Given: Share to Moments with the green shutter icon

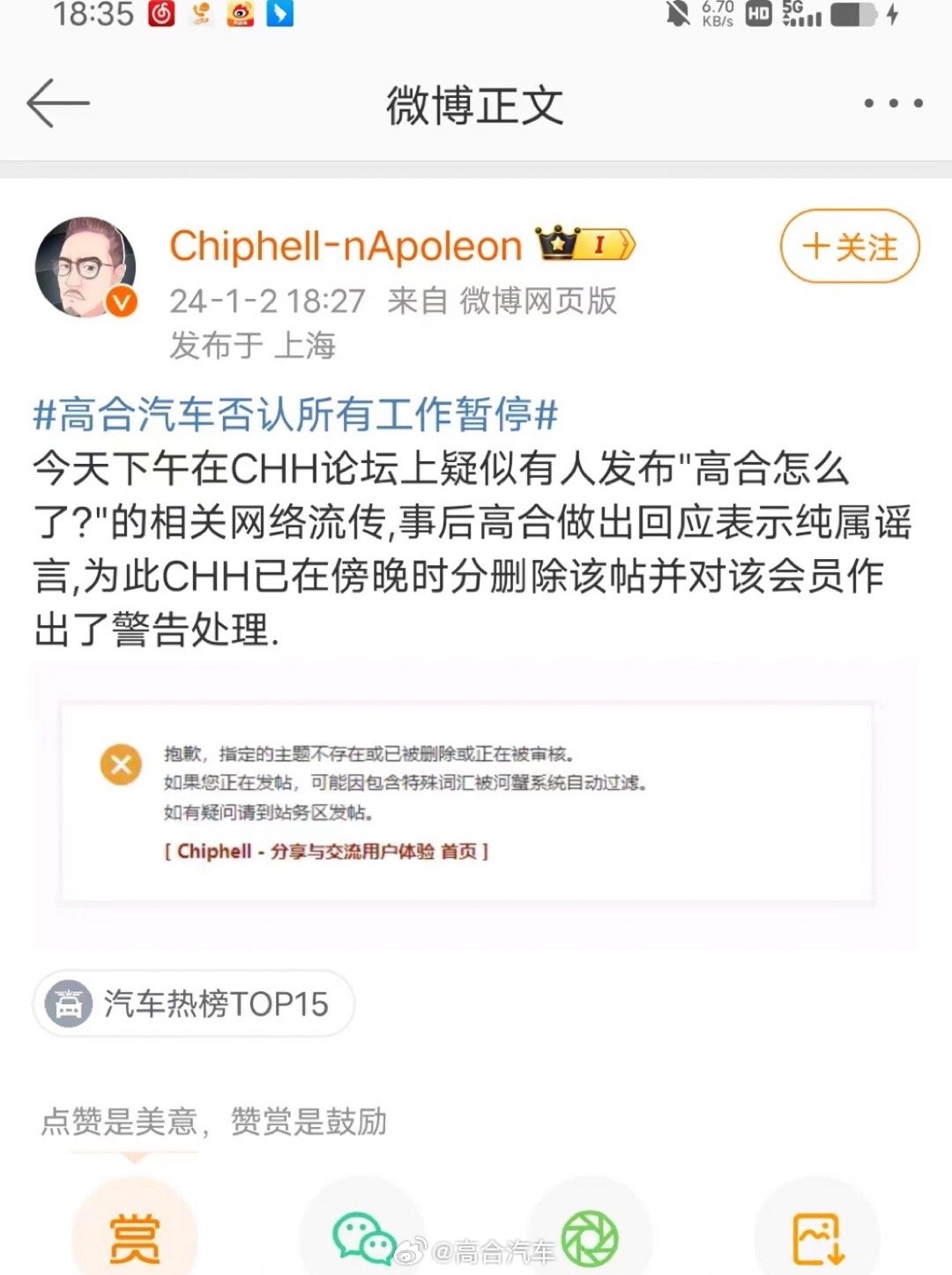Looking at the screenshot, I should 590,1238.
